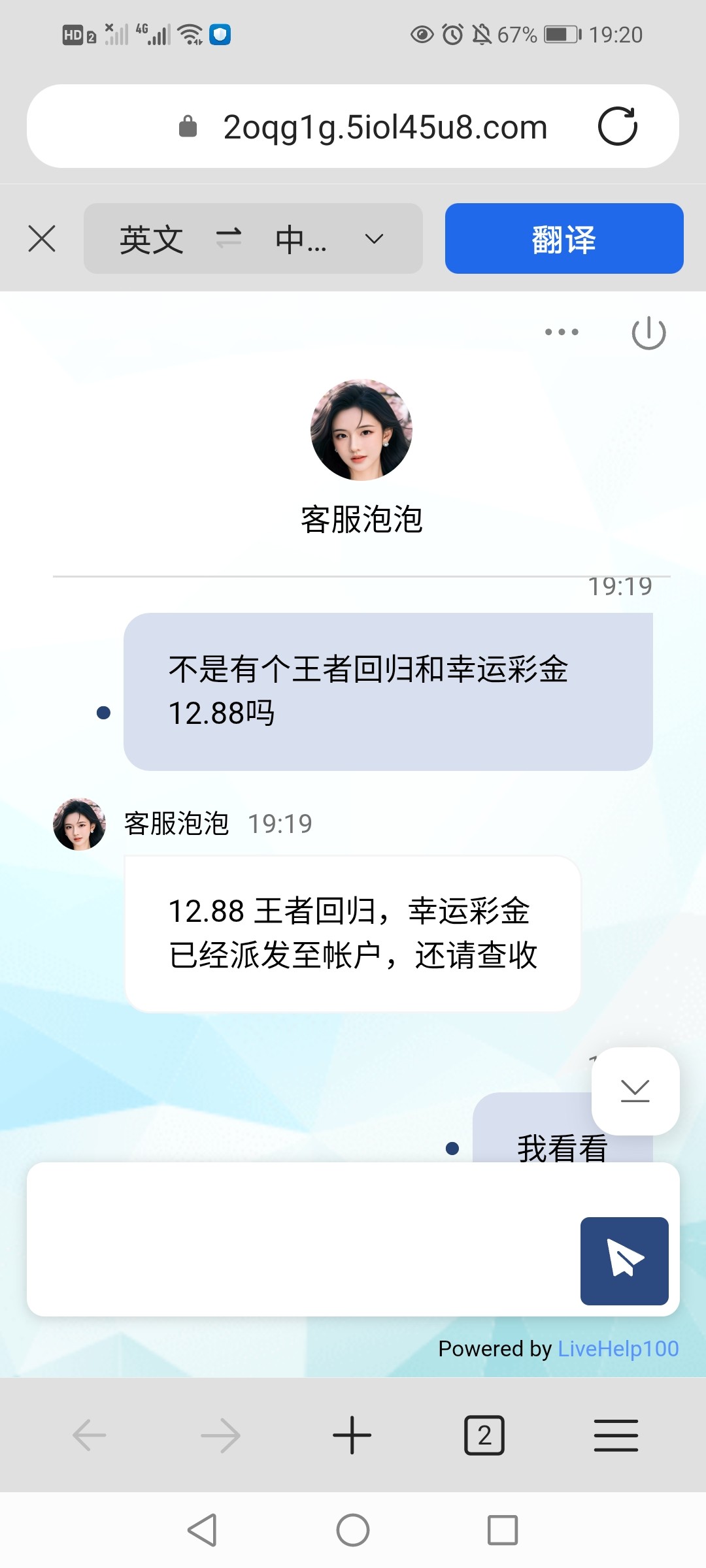Close the translation bar
706x1568 pixels.
pyautogui.click(x=42, y=238)
